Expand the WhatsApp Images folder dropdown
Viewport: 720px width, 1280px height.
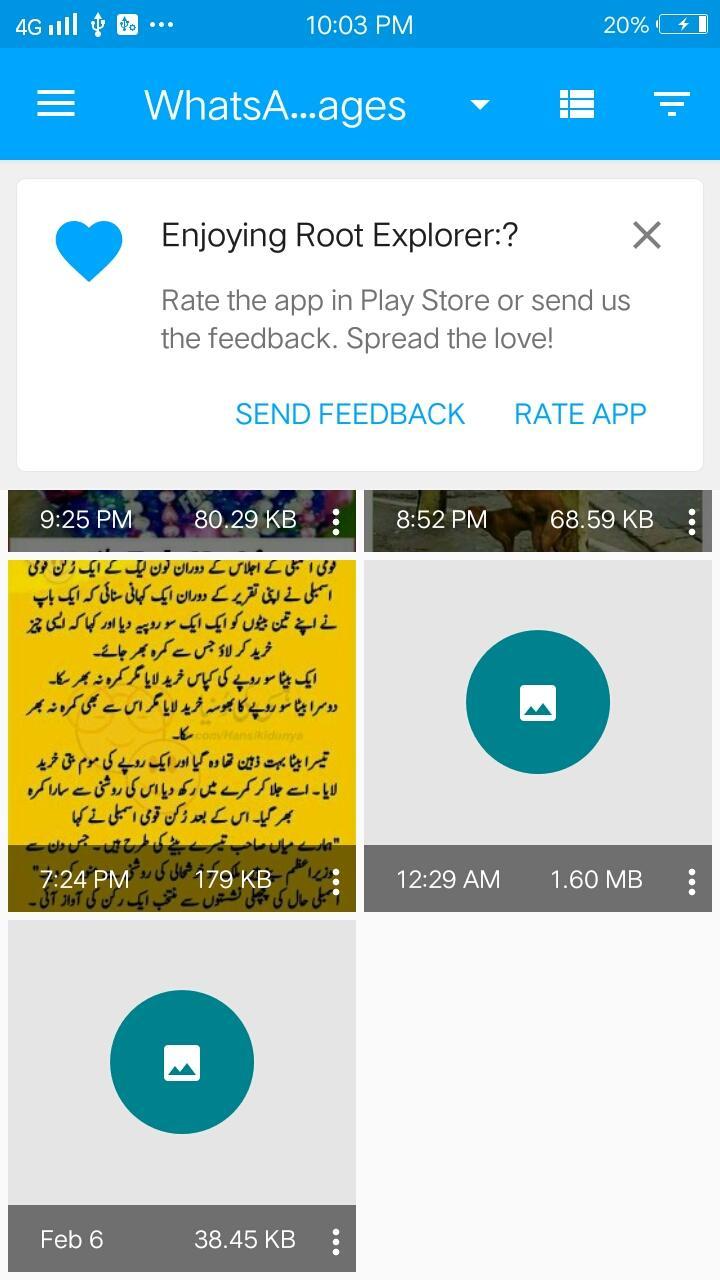[x=480, y=105]
